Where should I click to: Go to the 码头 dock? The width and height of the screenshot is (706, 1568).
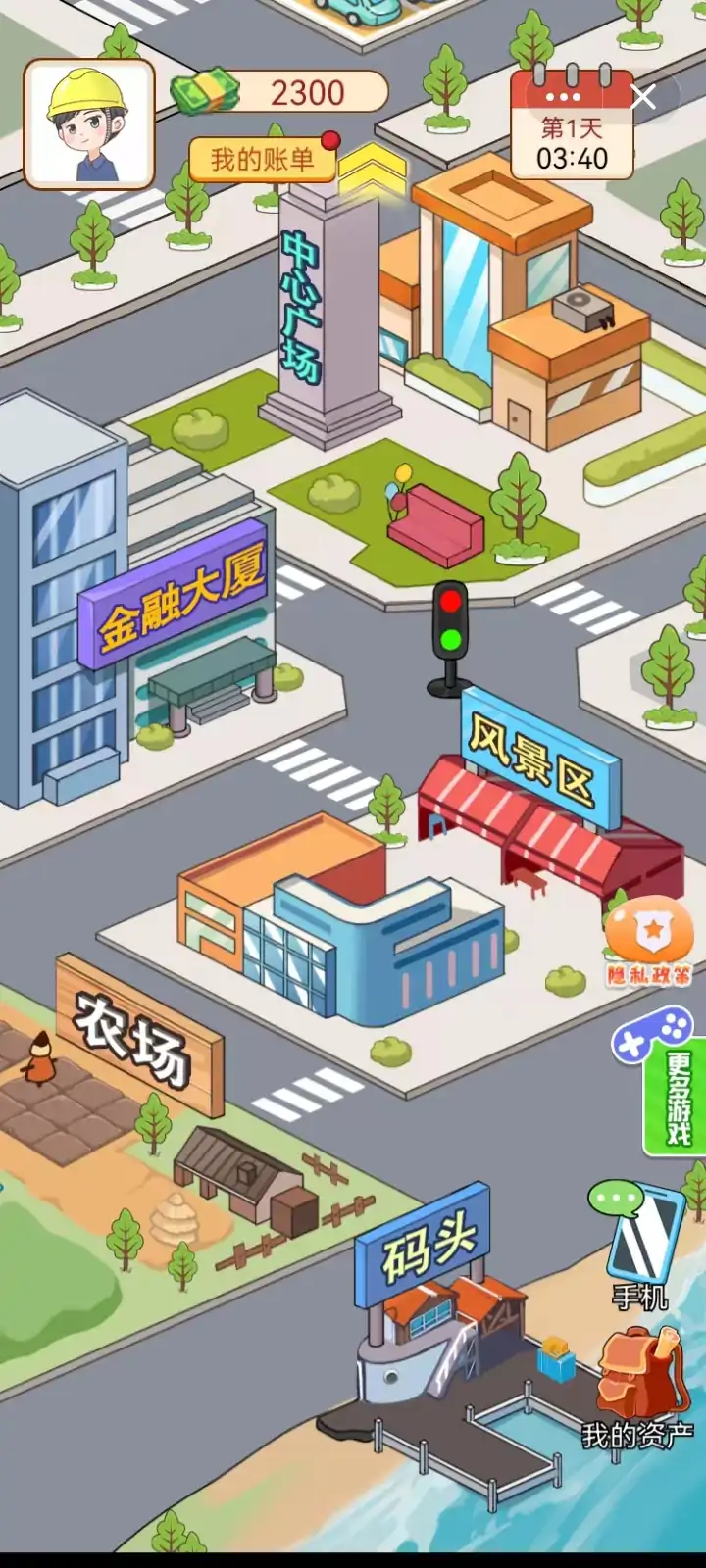click(422, 1247)
